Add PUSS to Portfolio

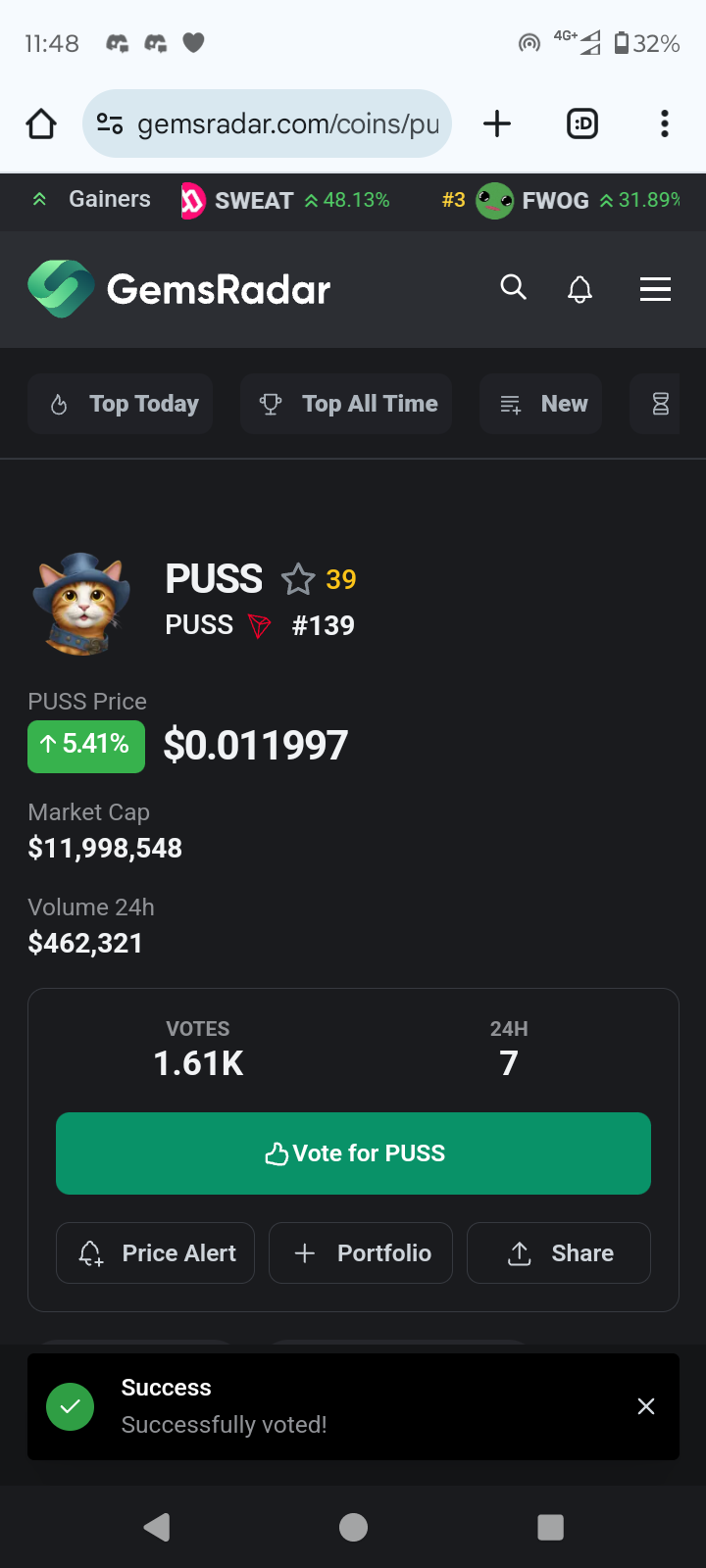(x=361, y=1253)
